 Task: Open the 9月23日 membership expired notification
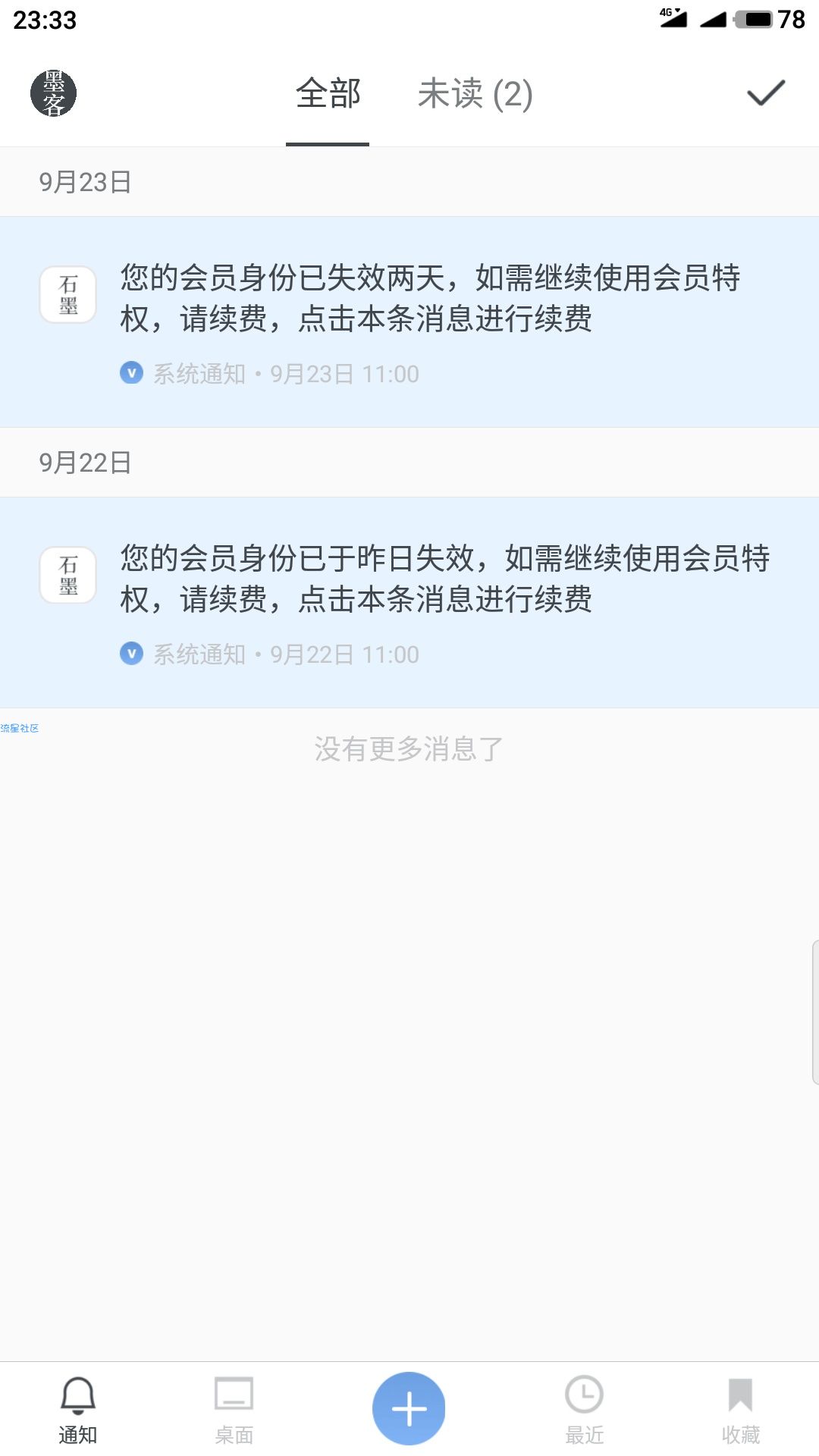[x=409, y=322]
